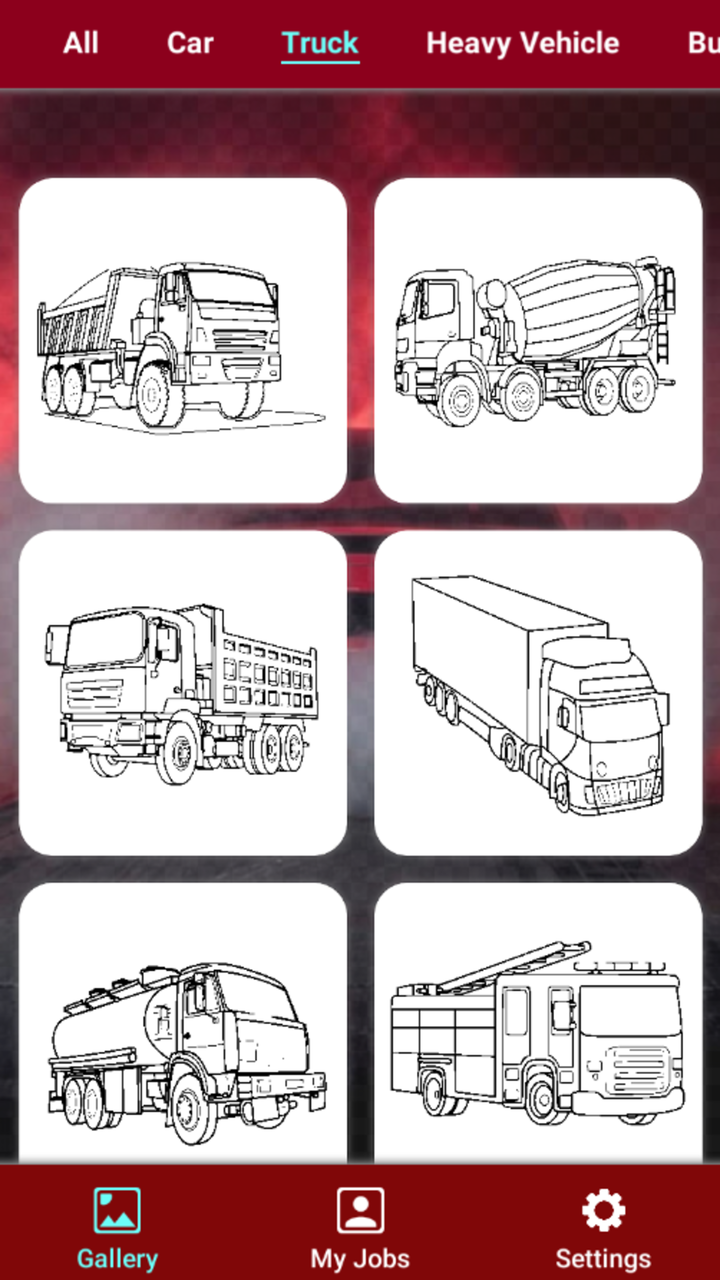Switch to the Heavy Vehicle tab
720x1280 pixels.
[522, 43]
